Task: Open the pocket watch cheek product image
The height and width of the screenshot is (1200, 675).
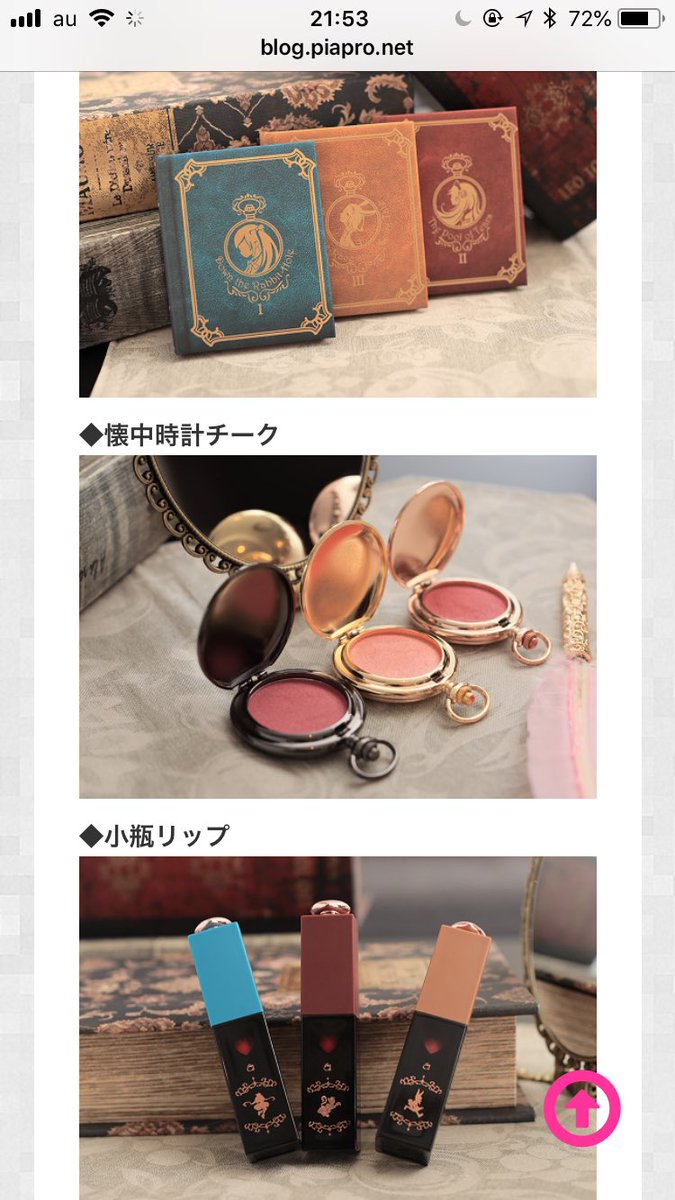Action: pos(337,627)
